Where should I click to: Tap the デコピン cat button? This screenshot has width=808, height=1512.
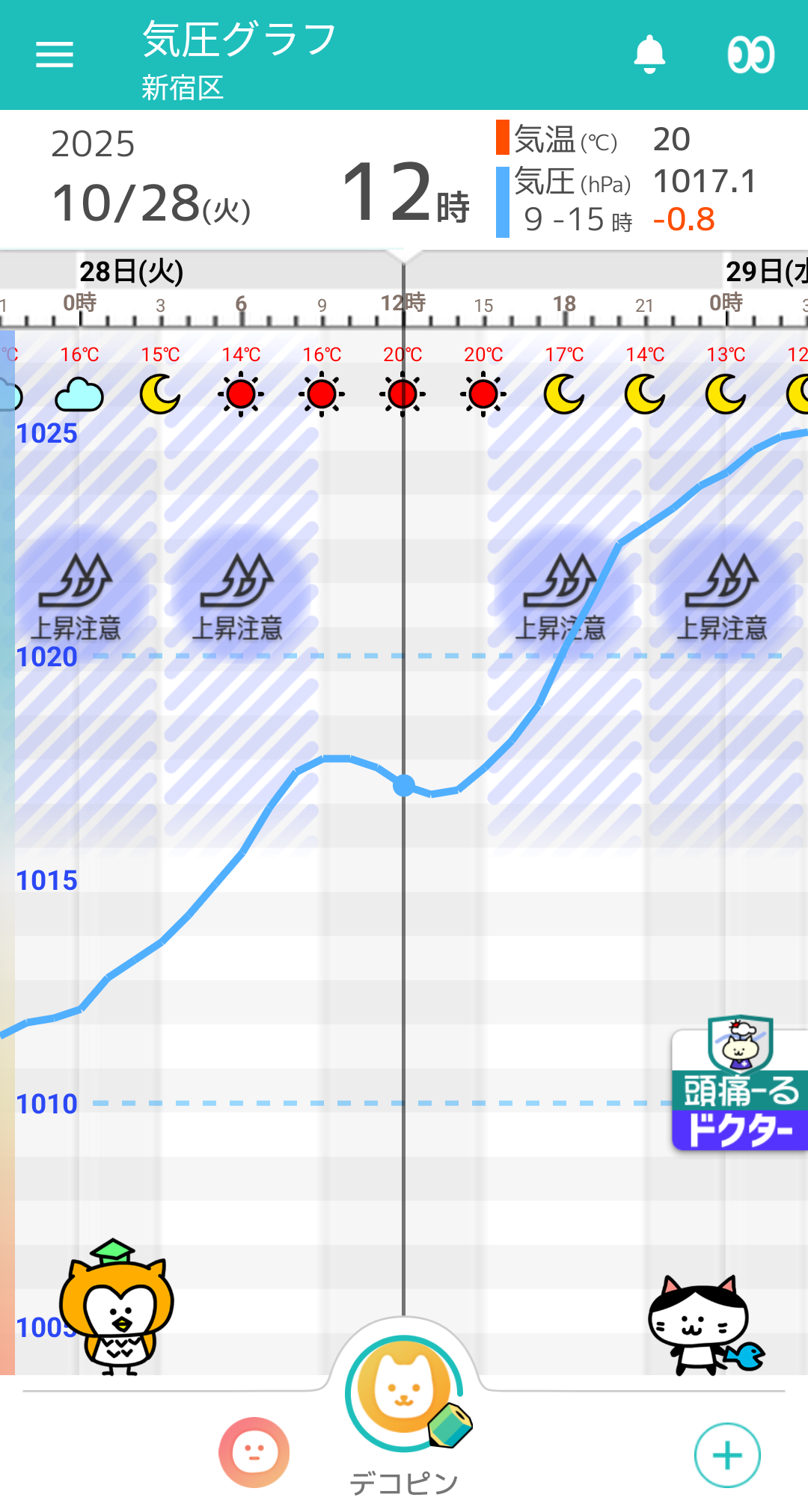click(404, 1392)
